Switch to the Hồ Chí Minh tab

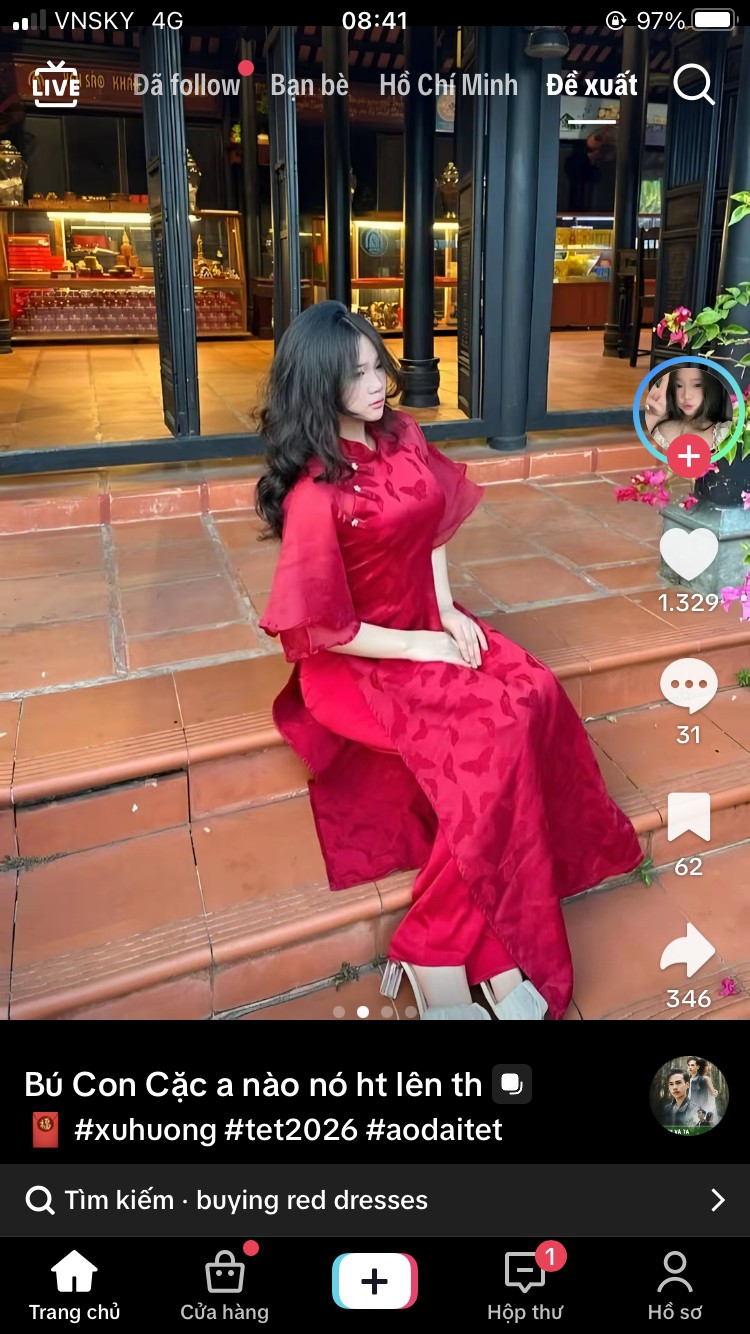point(448,85)
